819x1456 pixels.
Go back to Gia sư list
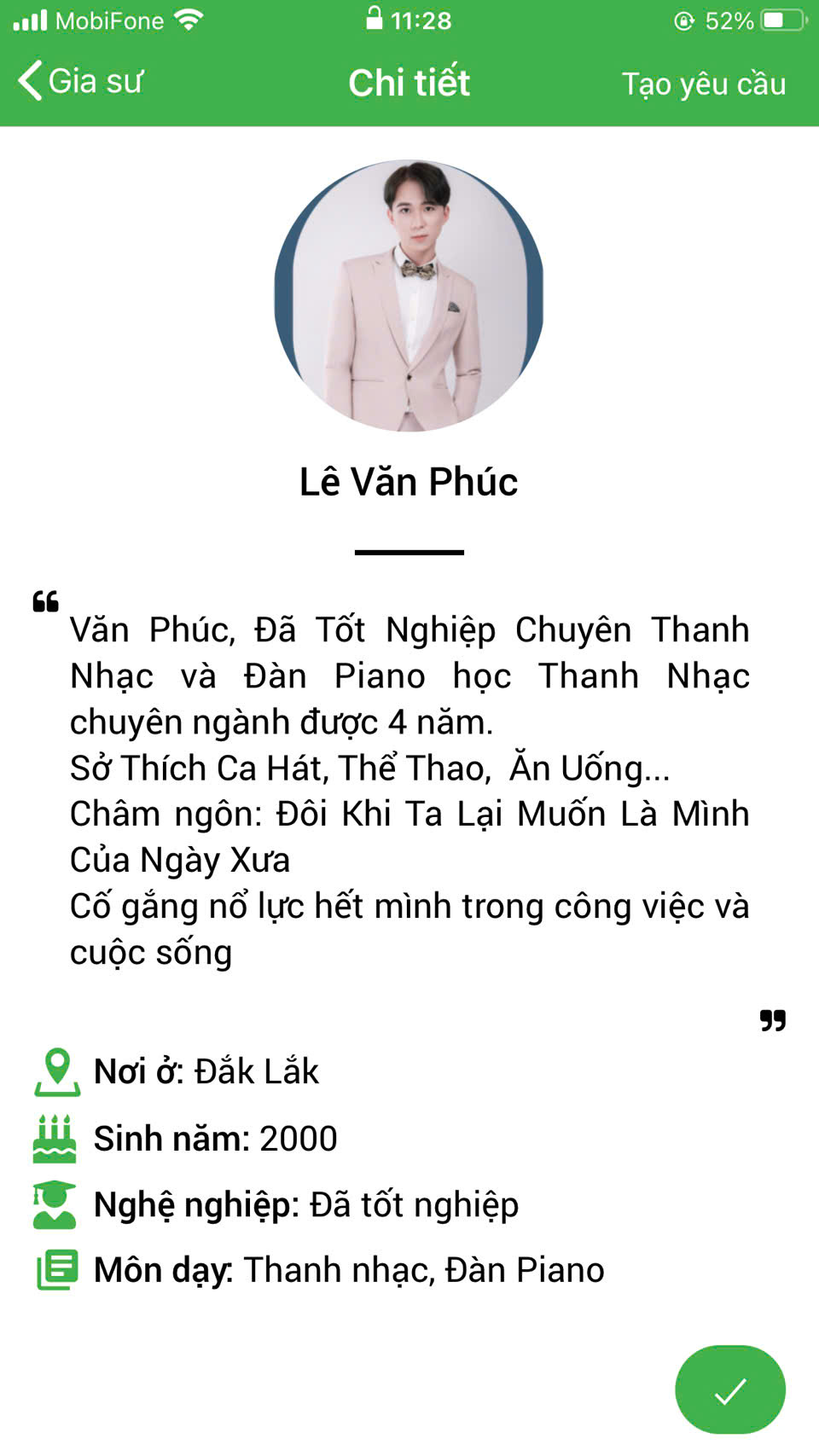(80, 82)
